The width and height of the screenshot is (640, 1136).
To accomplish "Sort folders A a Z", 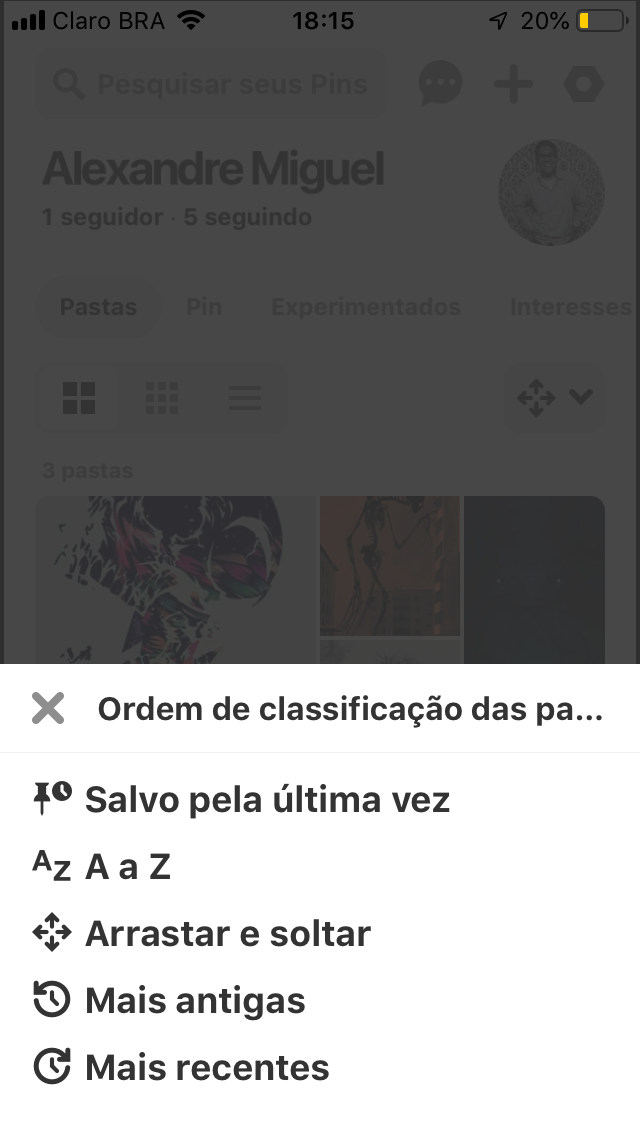I will 320,866.
